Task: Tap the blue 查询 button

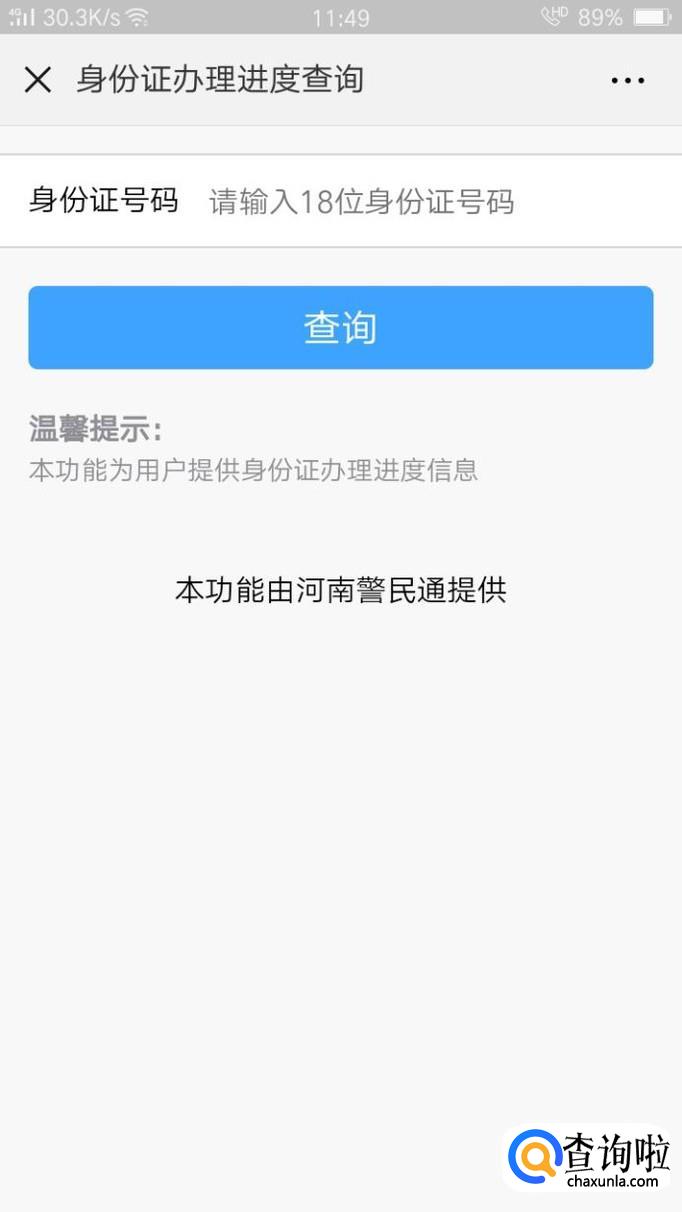Action: click(341, 328)
